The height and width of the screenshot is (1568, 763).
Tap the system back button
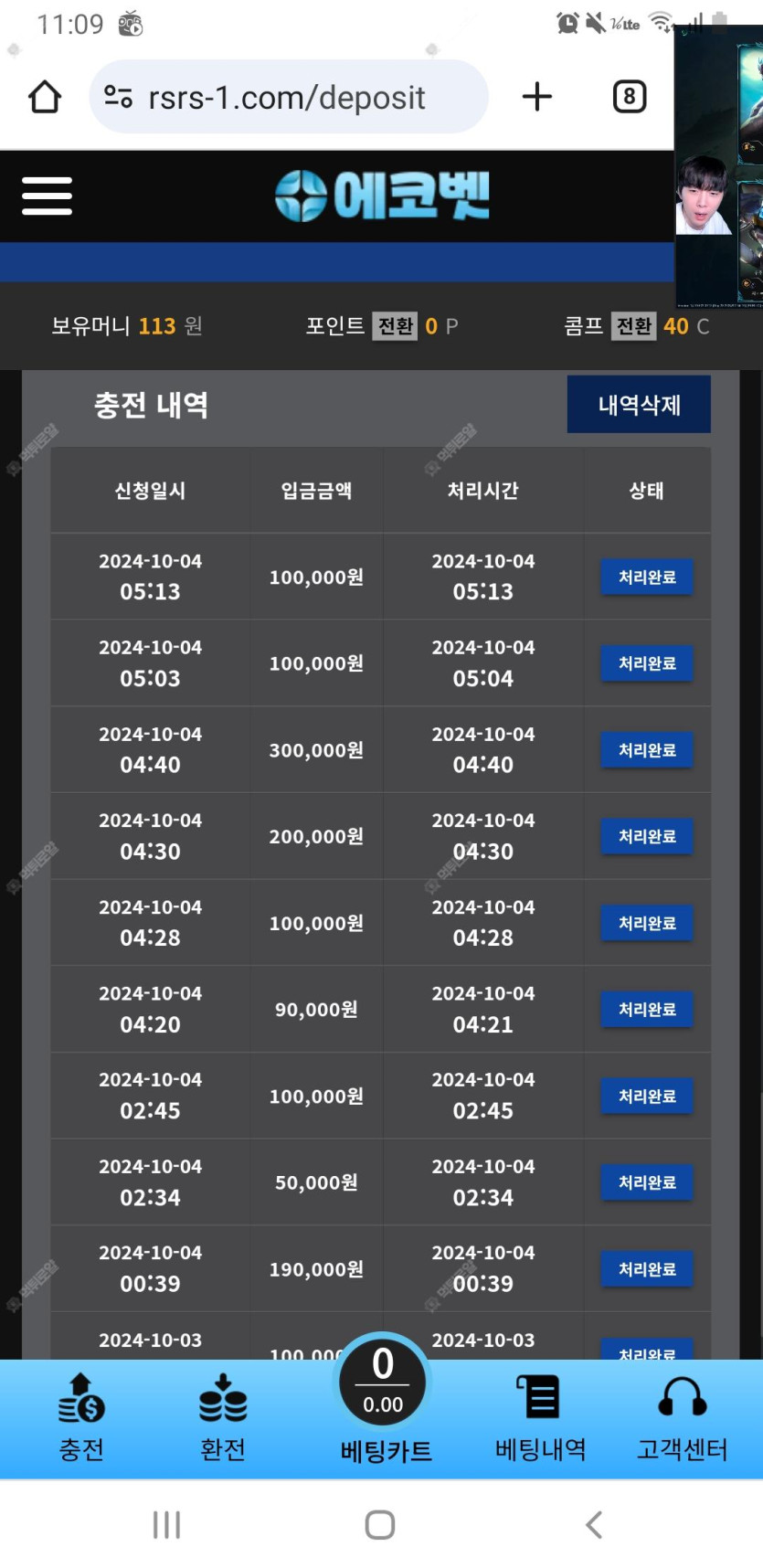coord(594,1524)
